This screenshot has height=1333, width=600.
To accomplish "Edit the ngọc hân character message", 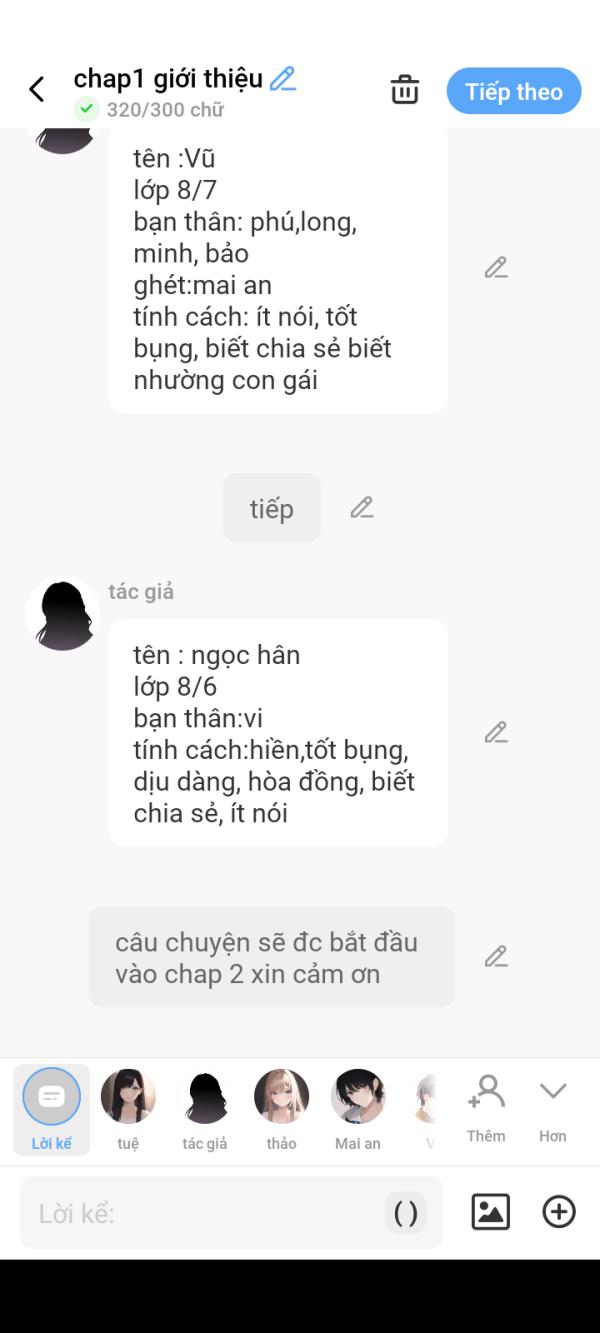I will coord(496,732).
